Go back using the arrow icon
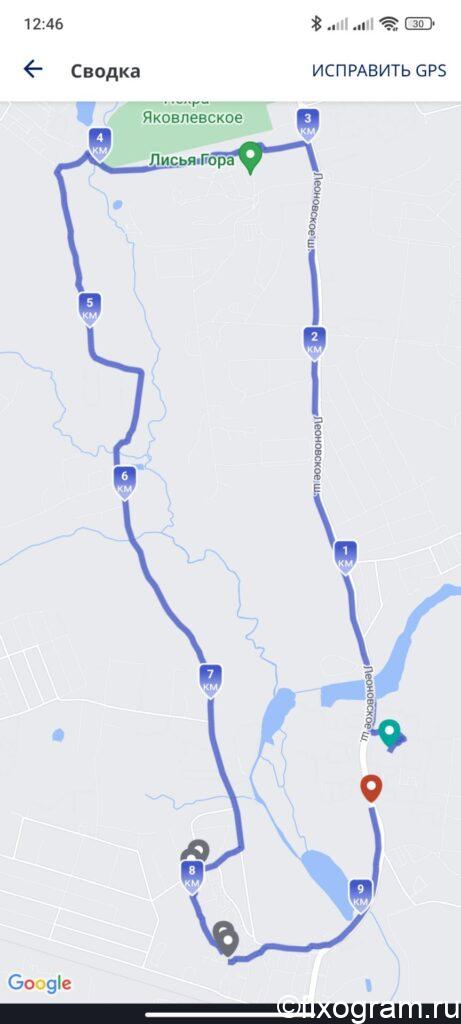Screen dimensions: 461x1024 point(33,70)
